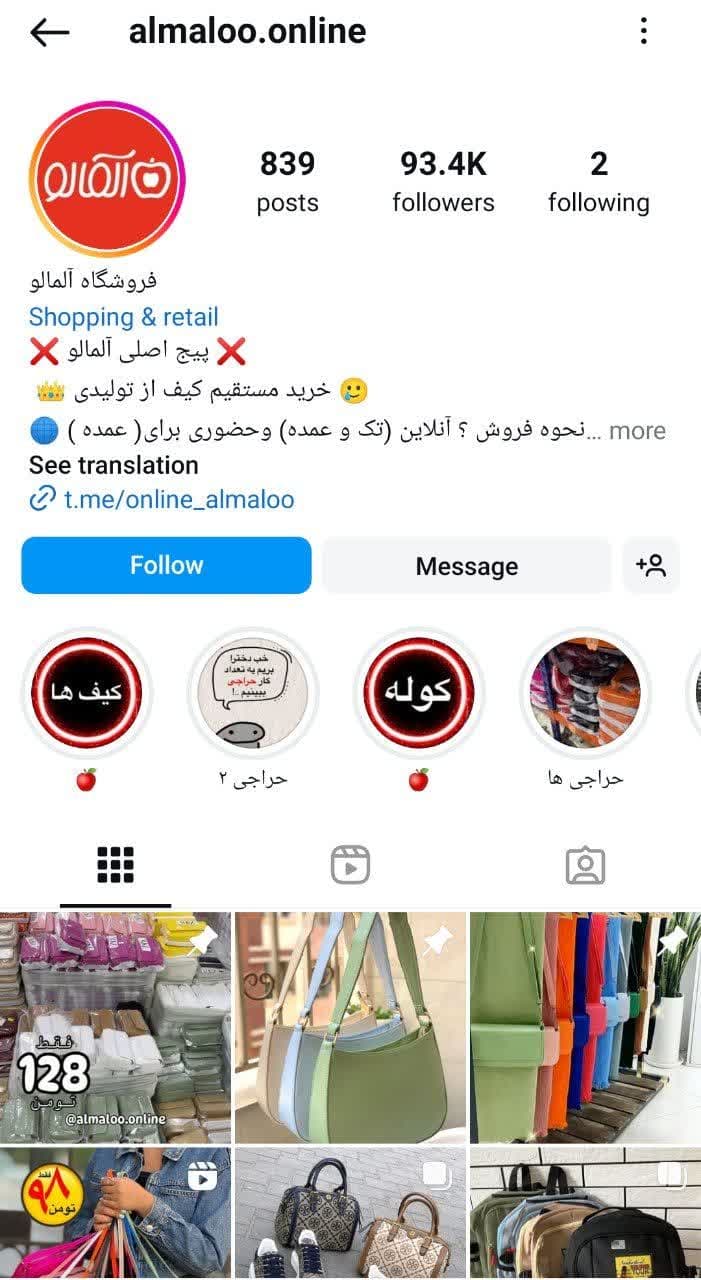Expand the bio with more
Screen dimensions: 701x1280
(638, 431)
